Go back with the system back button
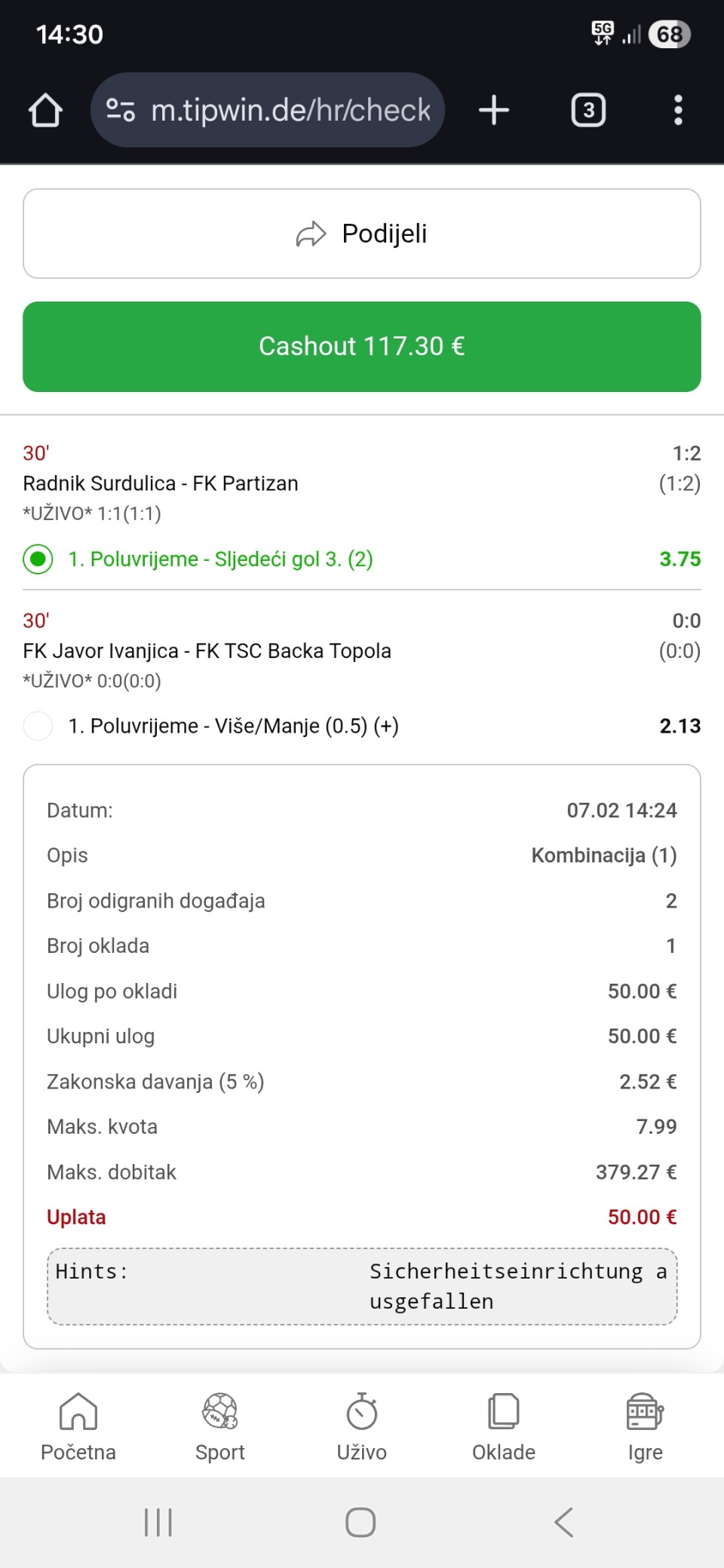Screen dimensions: 724x1568 (564, 1522)
